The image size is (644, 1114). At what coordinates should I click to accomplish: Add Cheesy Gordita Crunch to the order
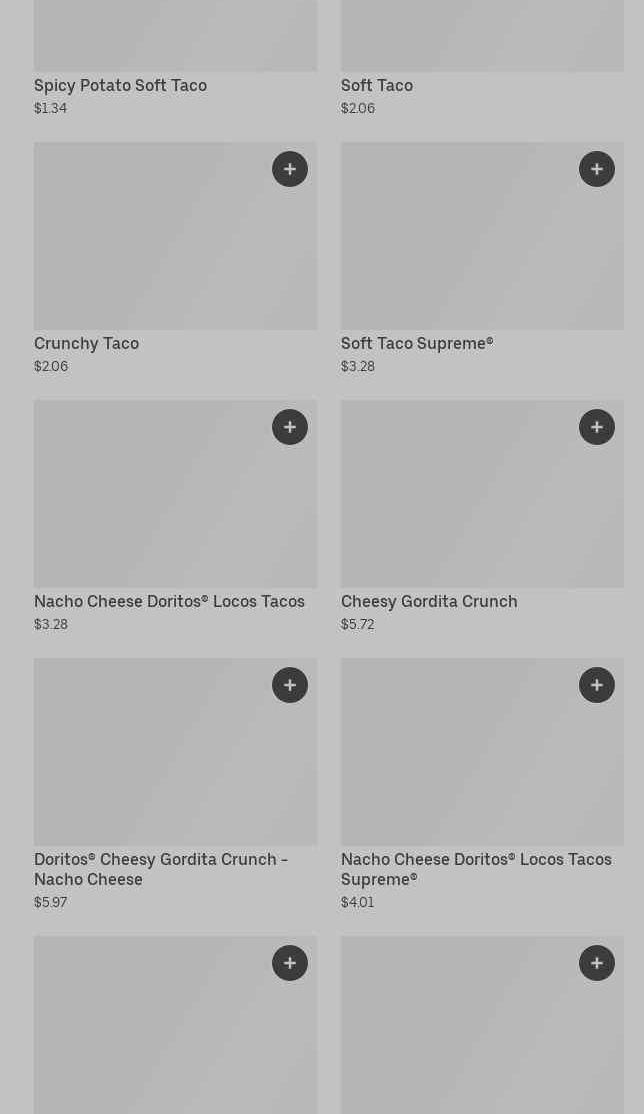(597, 427)
